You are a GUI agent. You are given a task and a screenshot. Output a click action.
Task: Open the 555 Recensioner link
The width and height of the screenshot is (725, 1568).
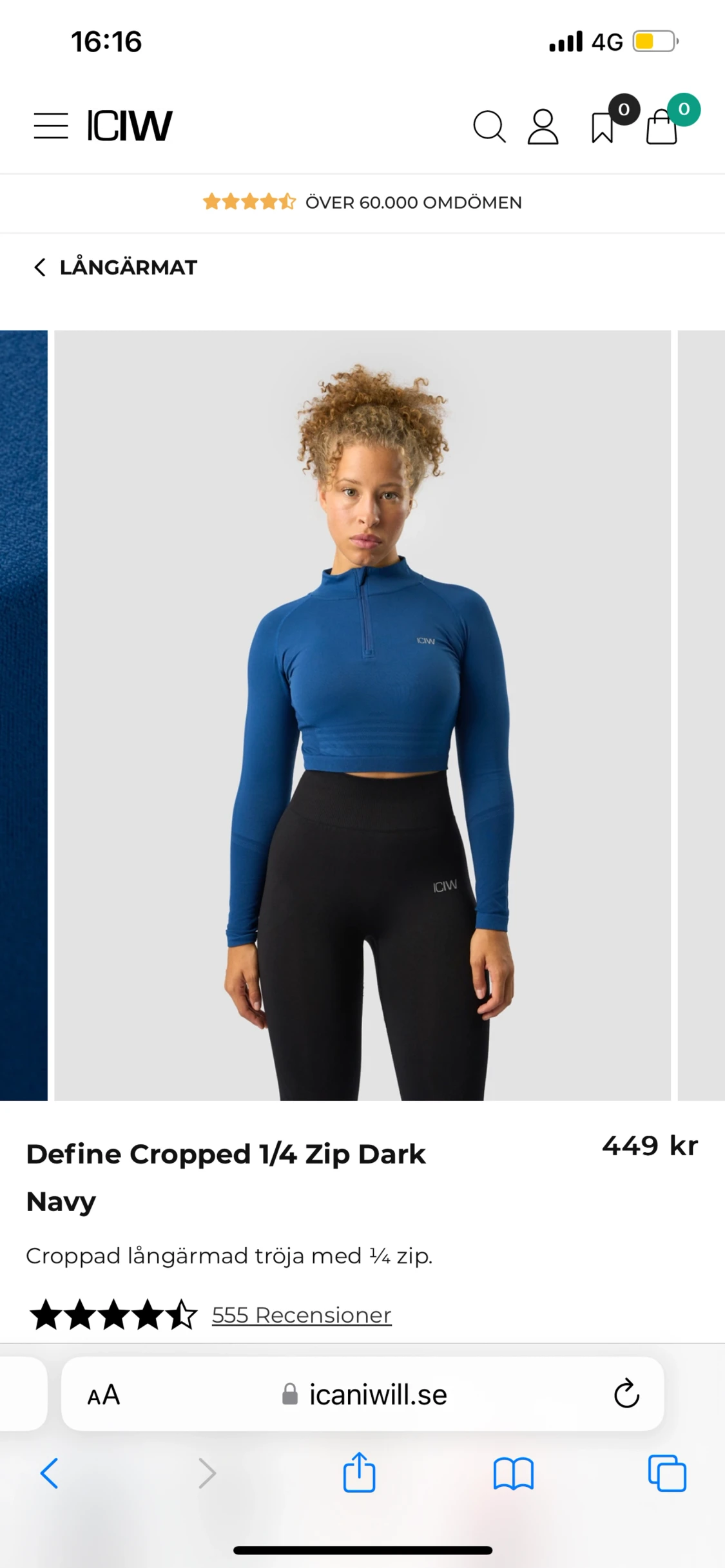pyautogui.click(x=302, y=1315)
